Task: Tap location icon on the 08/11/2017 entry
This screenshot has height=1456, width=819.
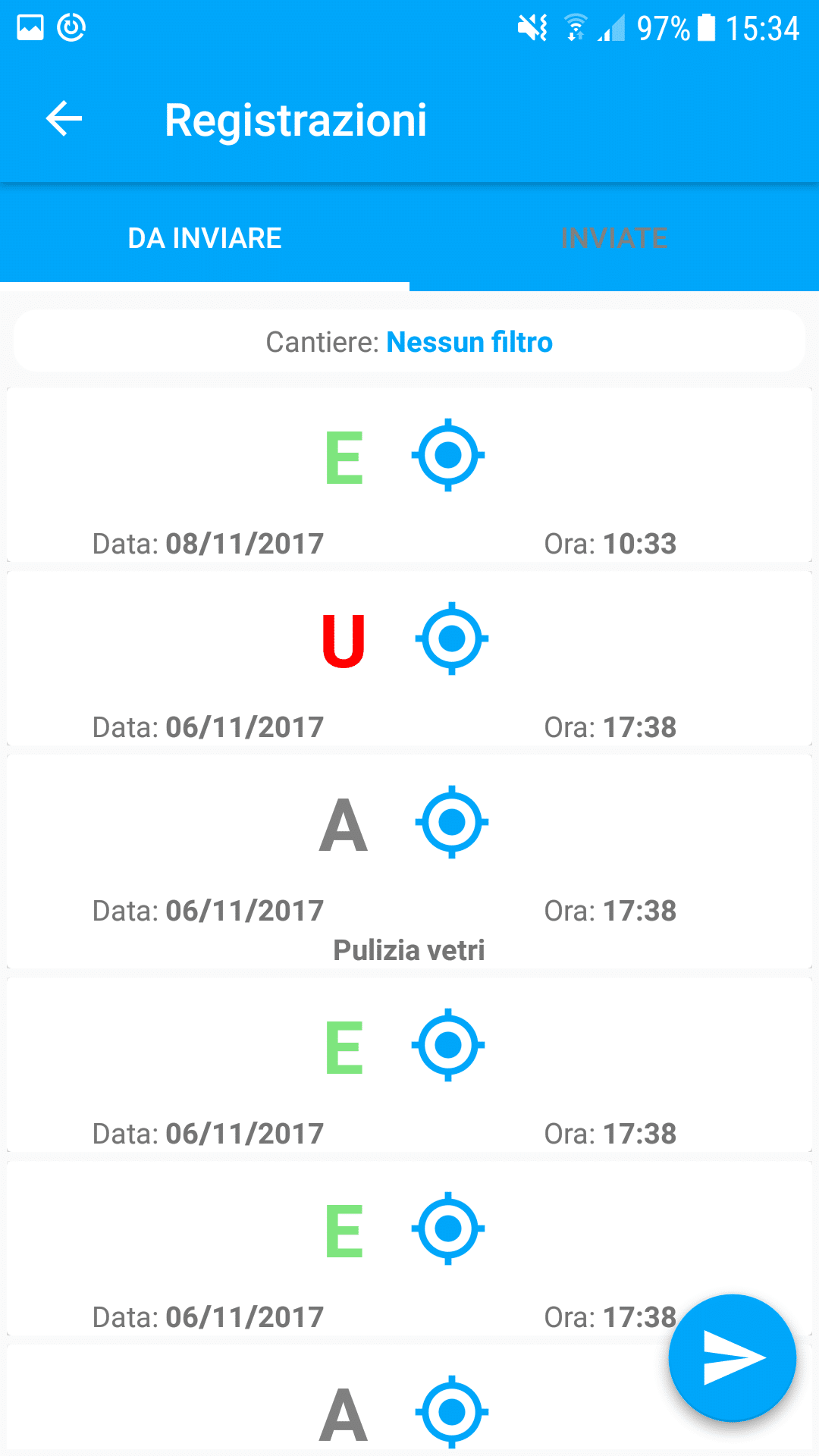Action: coord(448,455)
